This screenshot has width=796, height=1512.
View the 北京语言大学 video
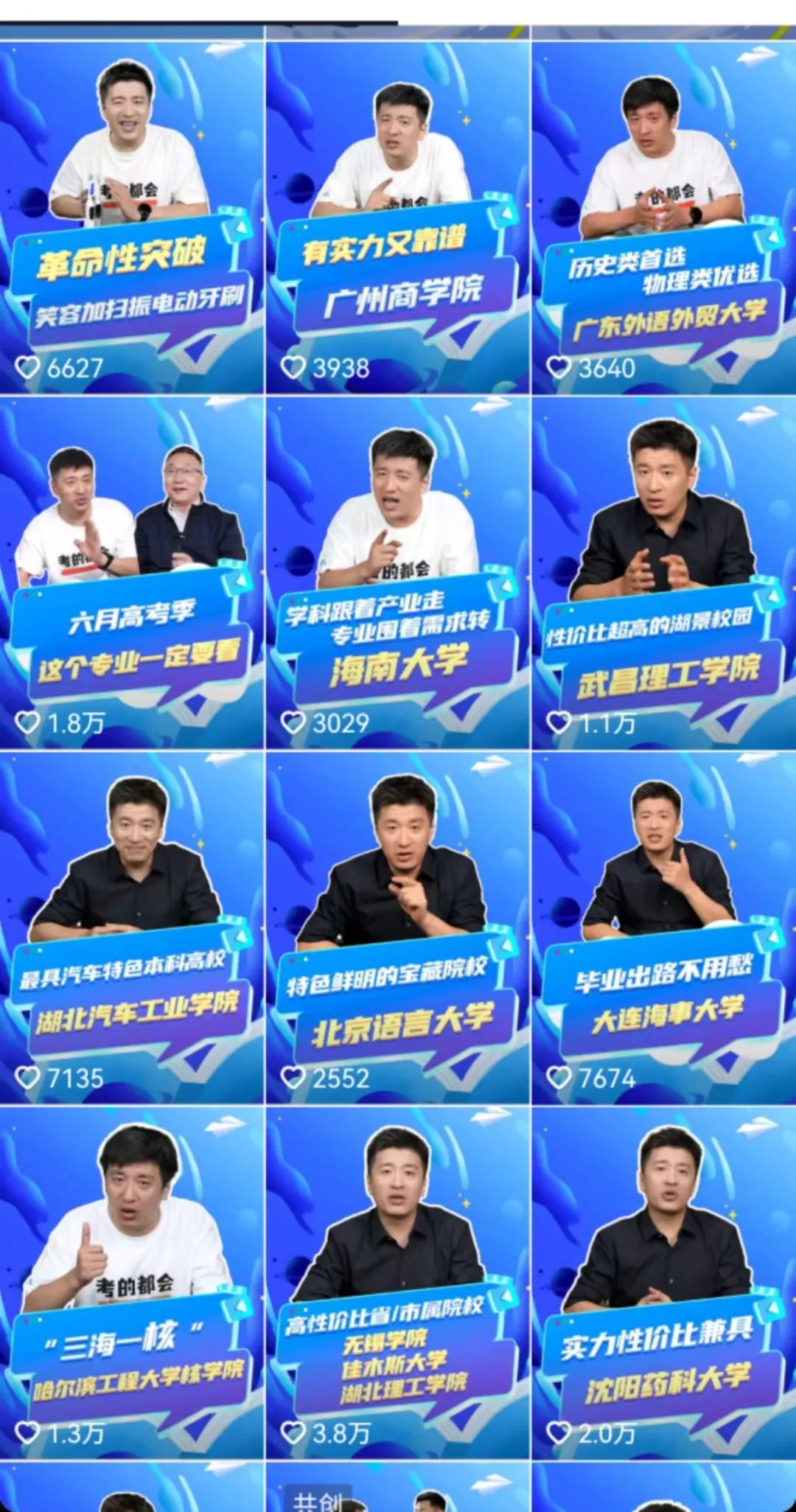pyautogui.click(x=398, y=927)
